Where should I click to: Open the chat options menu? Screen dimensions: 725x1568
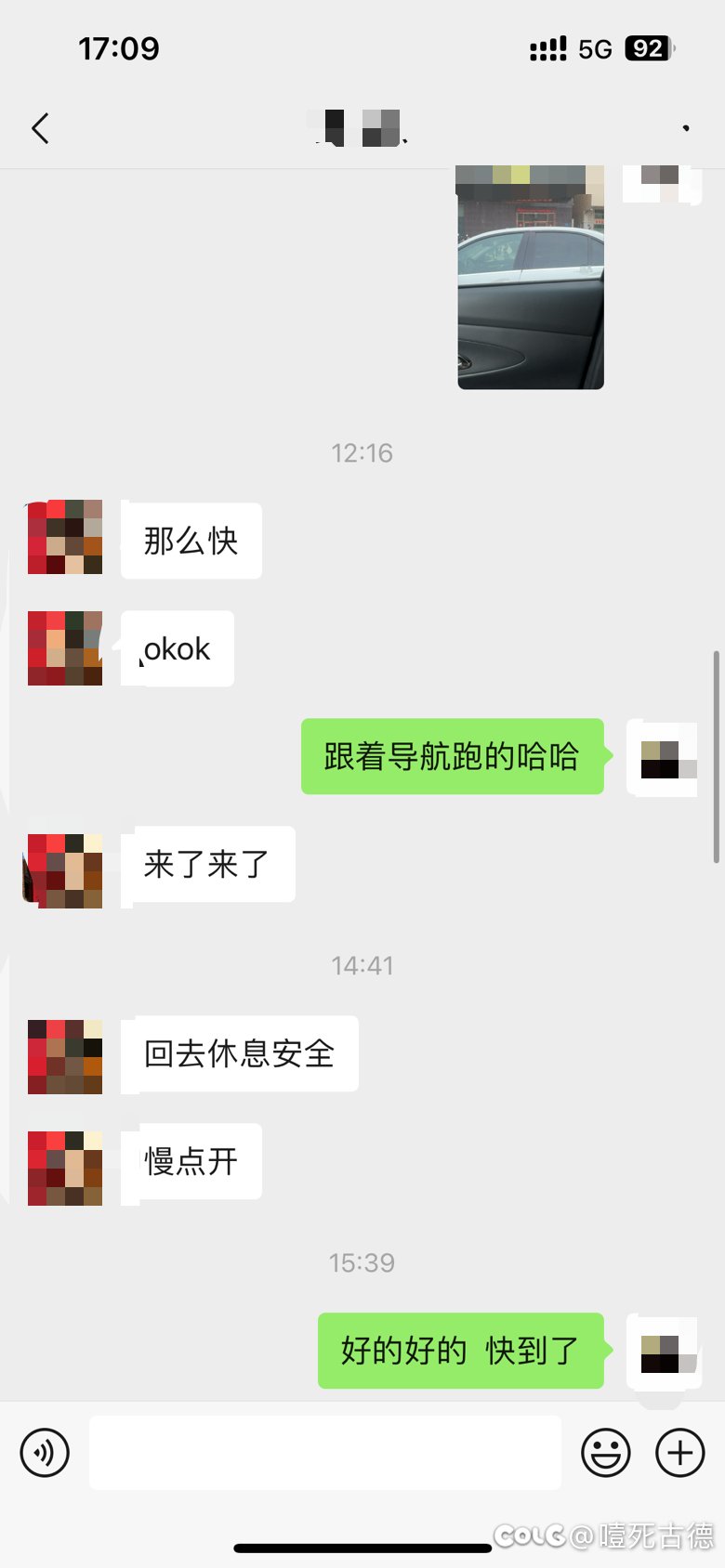point(686,128)
